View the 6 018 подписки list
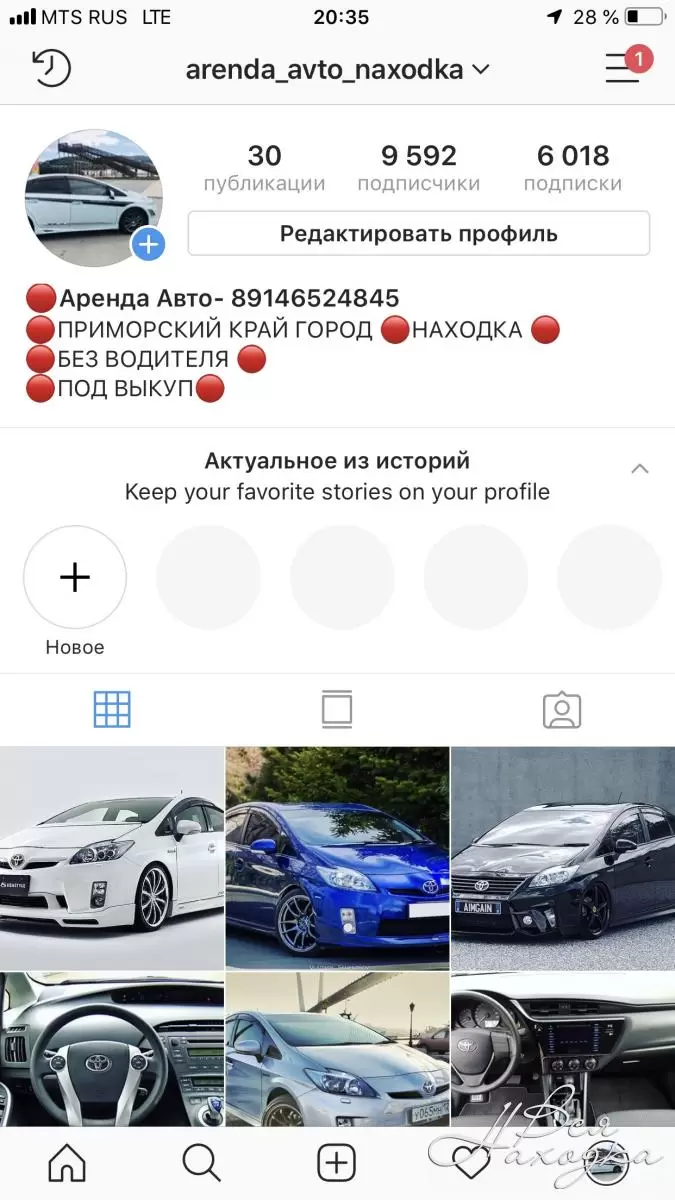Screen dimensions: 675x1200 pos(572,167)
